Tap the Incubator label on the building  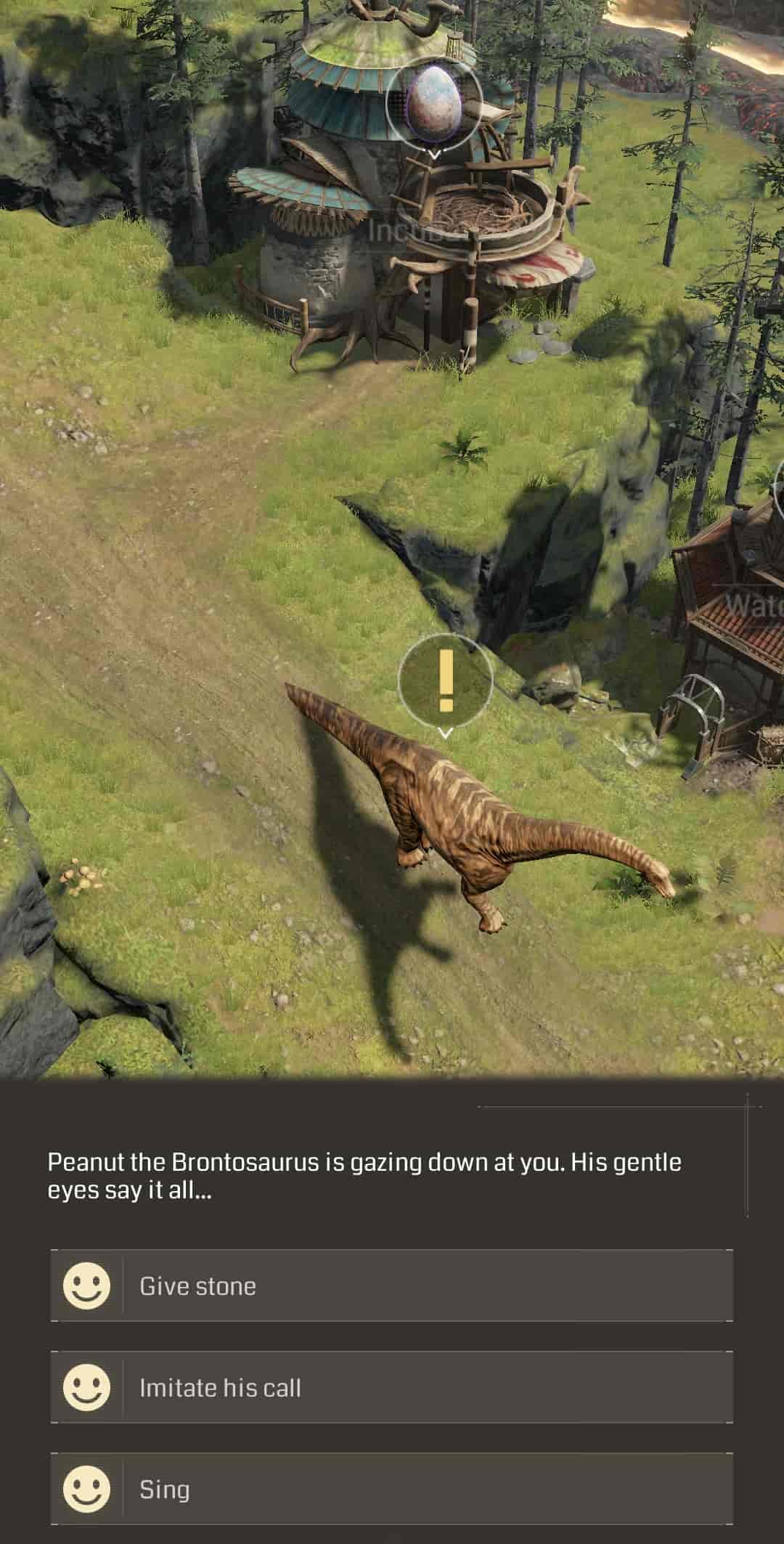tap(407, 231)
